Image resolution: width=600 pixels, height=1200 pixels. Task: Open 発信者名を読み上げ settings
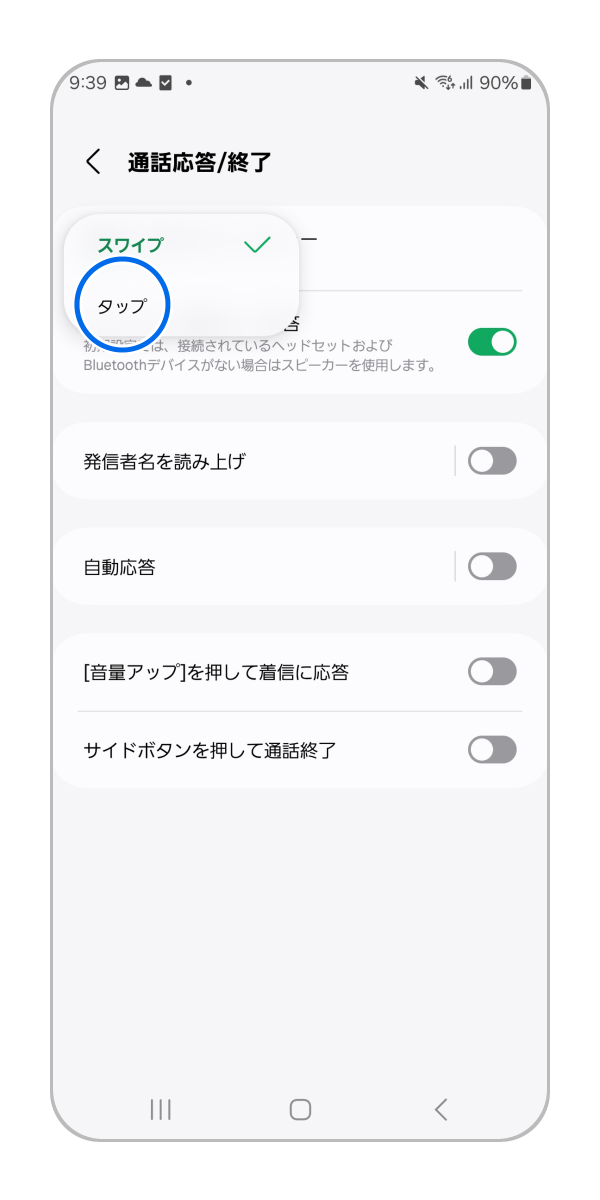click(250, 461)
